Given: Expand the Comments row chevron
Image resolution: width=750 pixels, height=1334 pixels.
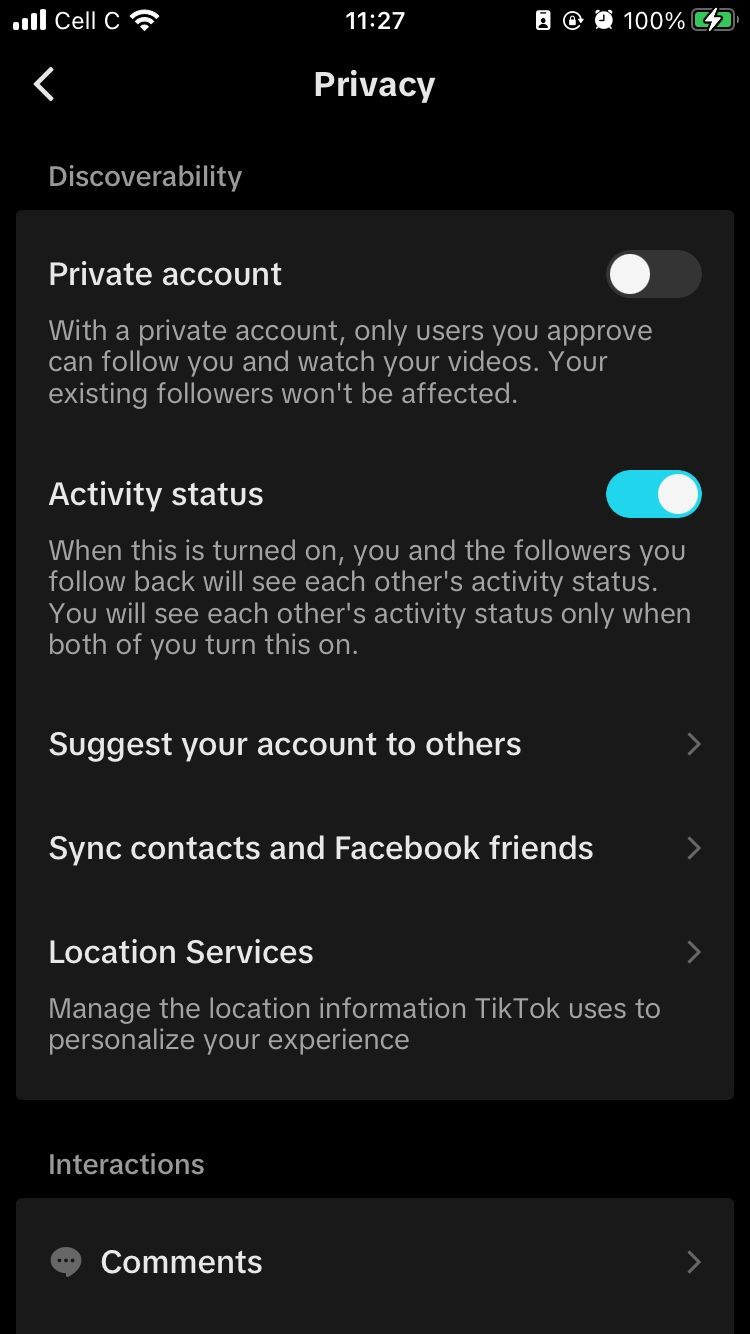Looking at the screenshot, I should pyautogui.click(x=693, y=1262).
